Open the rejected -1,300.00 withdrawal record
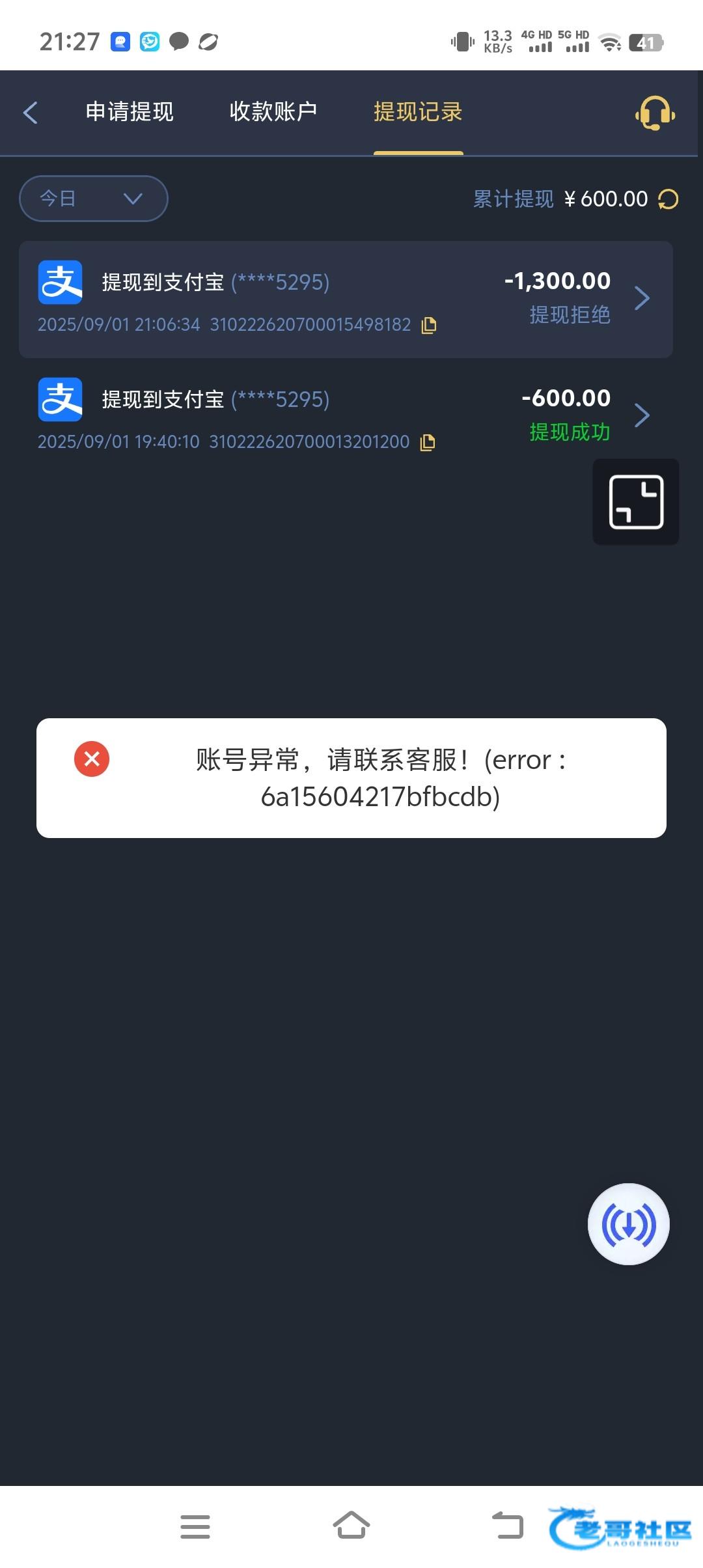Image resolution: width=703 pixels, height=1568 pixels. 346,300
